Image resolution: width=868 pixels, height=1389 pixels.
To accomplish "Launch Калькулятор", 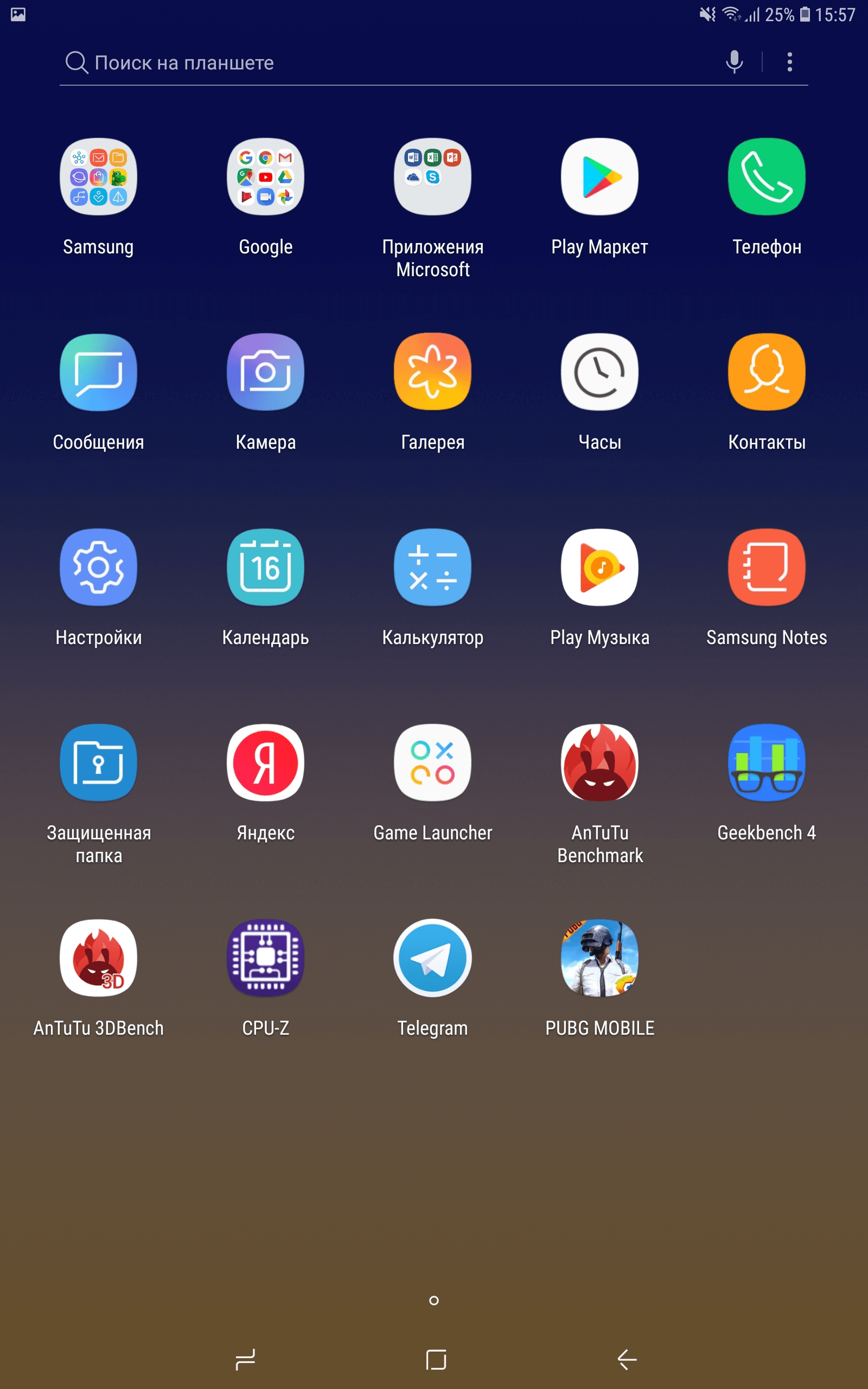I will pos(432,567).
